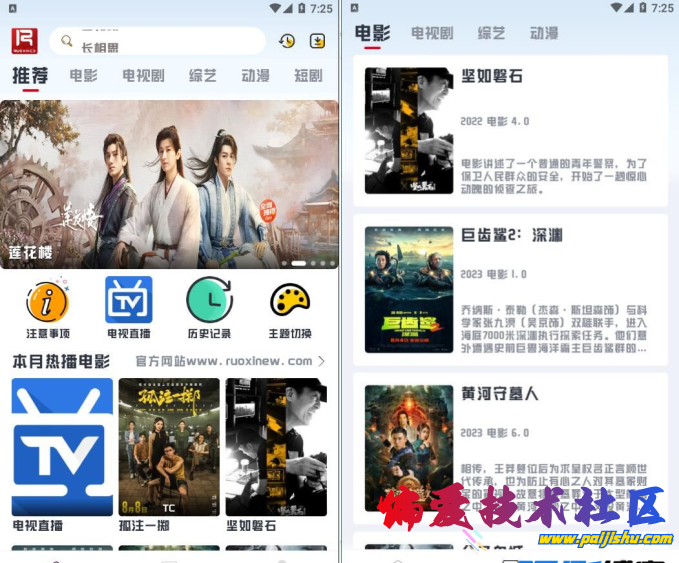This screenshot has height=563, width=679.
Task: Switch to the 短剧 tab
Action: (x=308, y=76)
